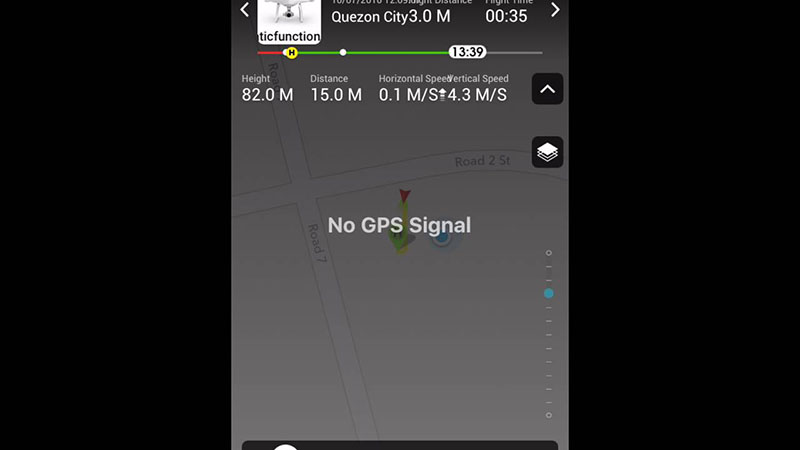
Task: Go to the next flight record
Action: point(555,10)
